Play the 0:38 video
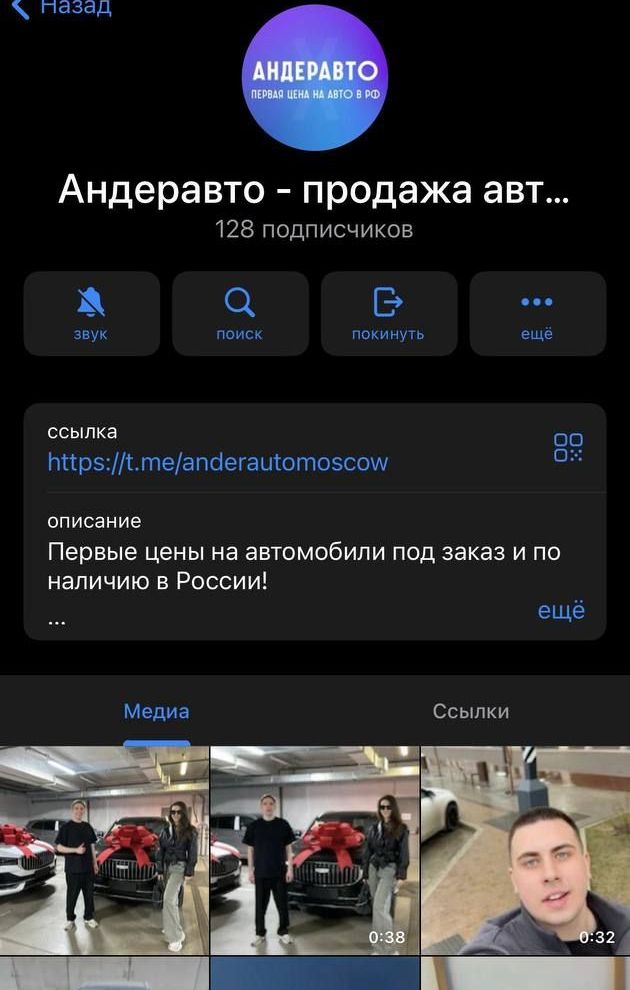 pos(315,850)
